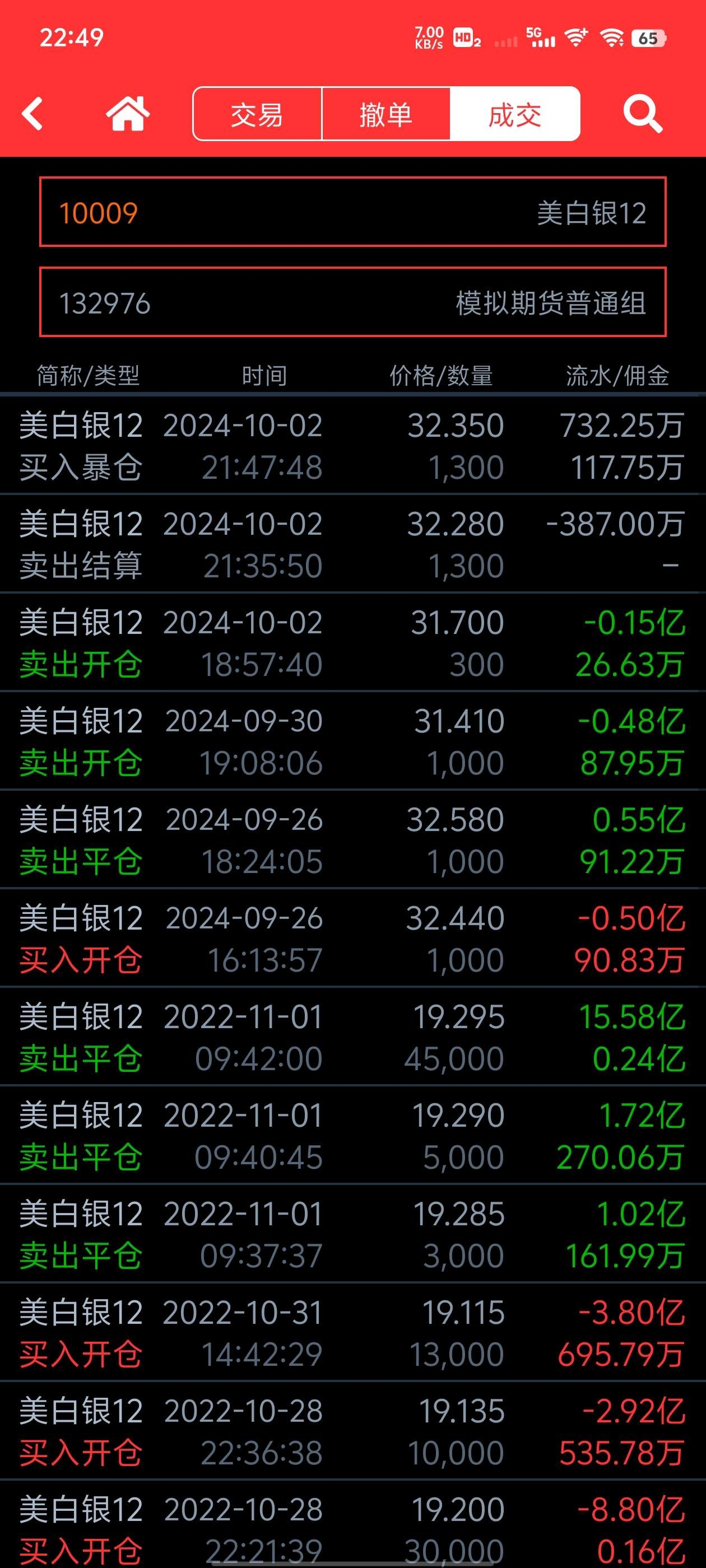The height and width of the screenshot is (1568, 706).
Task: Switch to the 撤单 tab
Action: [x=385, y=114]
